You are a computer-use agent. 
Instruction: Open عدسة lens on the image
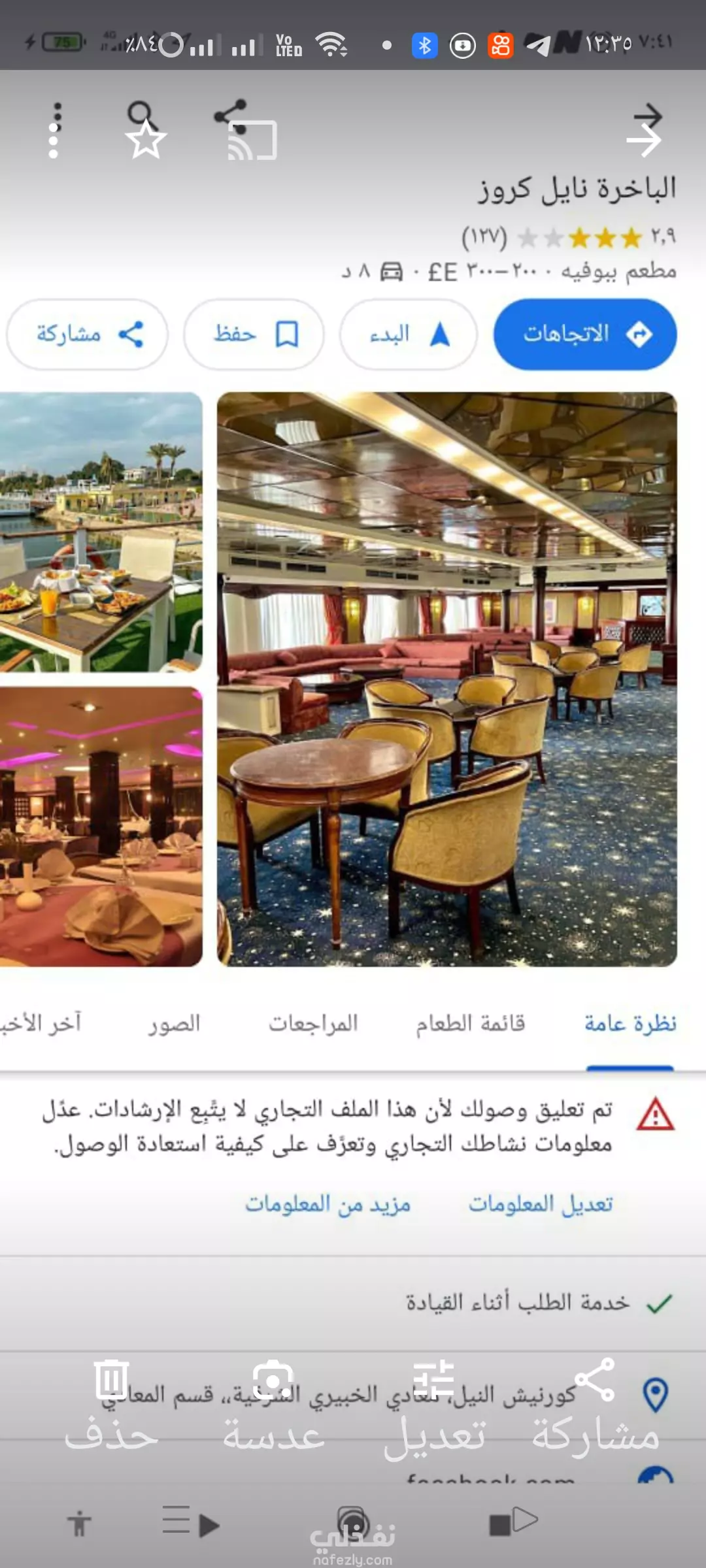[273, 1405]
